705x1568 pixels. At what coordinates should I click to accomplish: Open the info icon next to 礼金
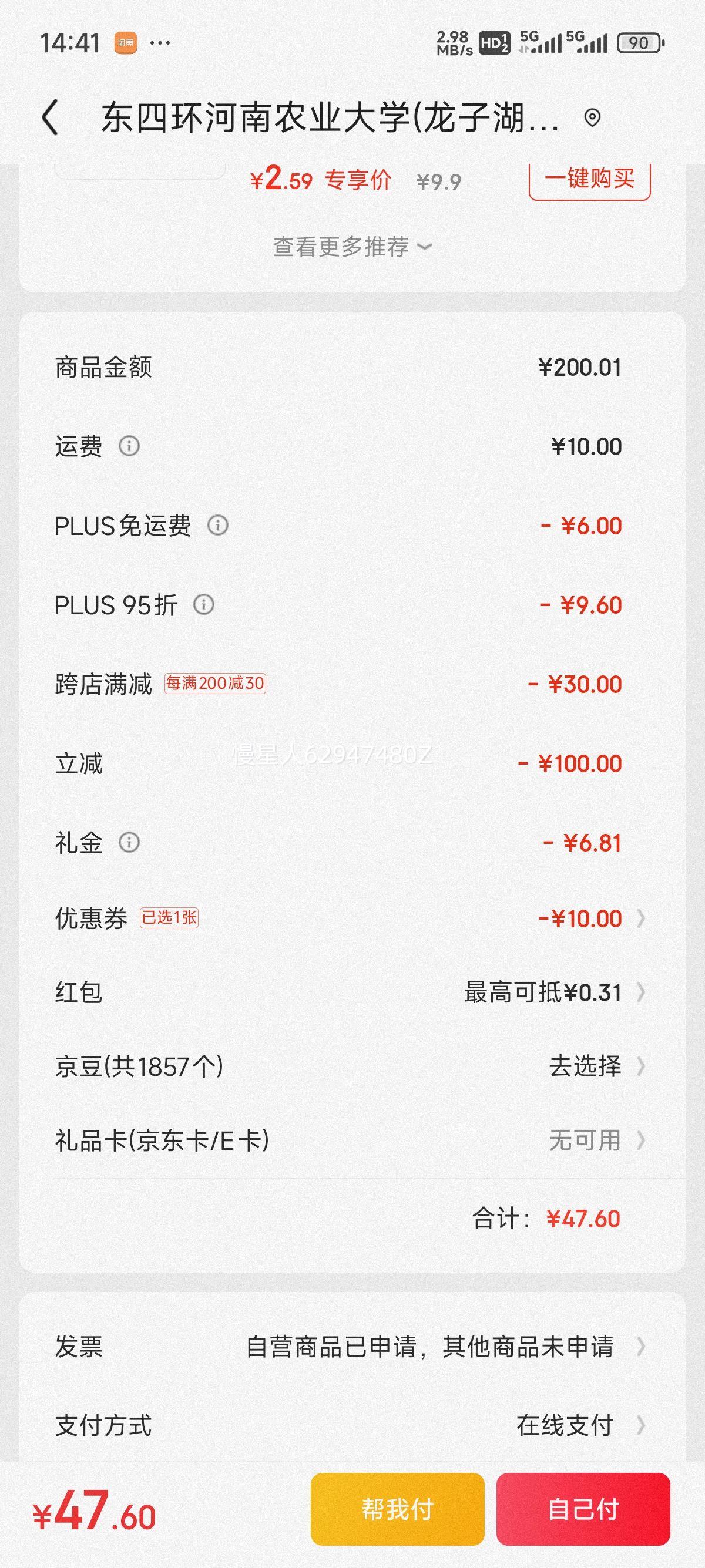[x=129, y=843]
